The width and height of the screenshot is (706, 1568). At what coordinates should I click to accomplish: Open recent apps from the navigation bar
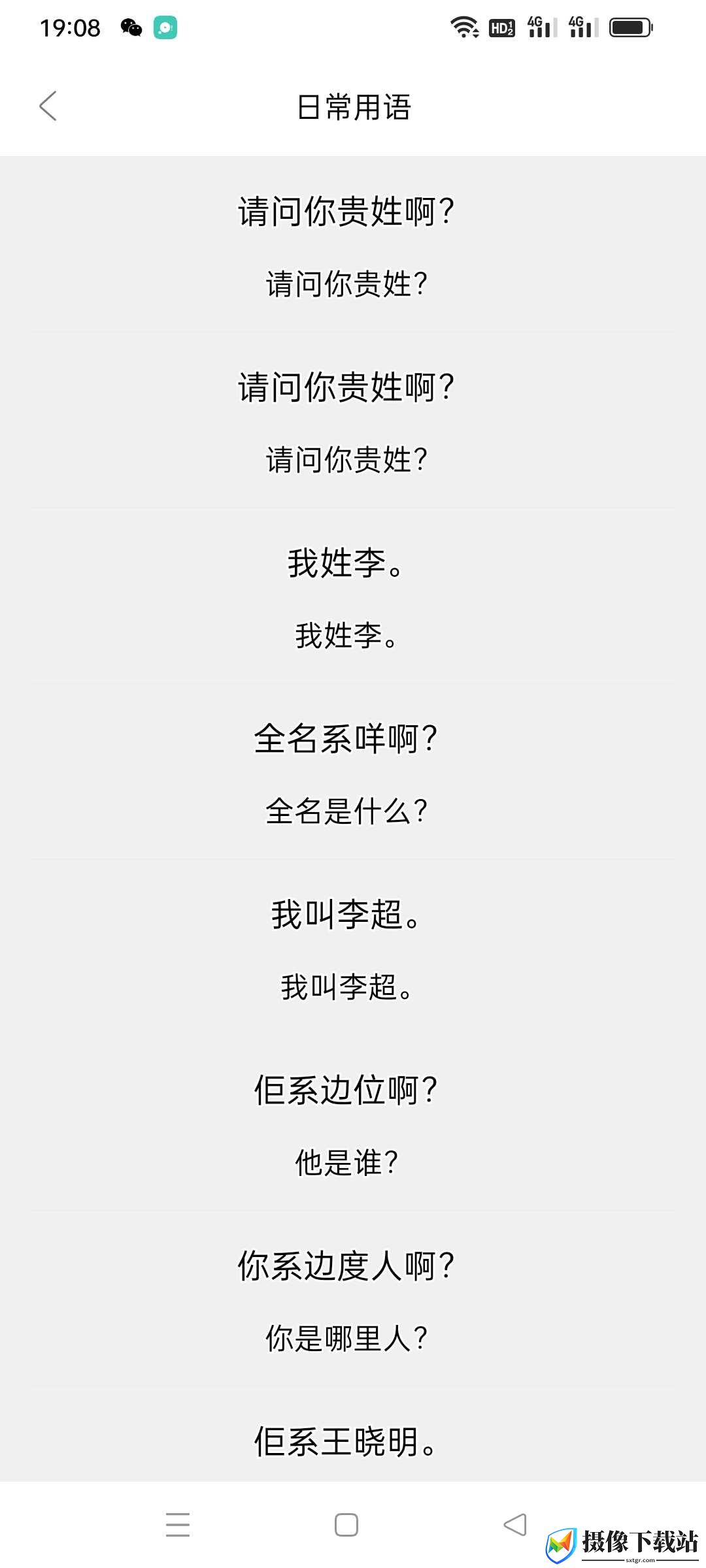coord(178,1525)
